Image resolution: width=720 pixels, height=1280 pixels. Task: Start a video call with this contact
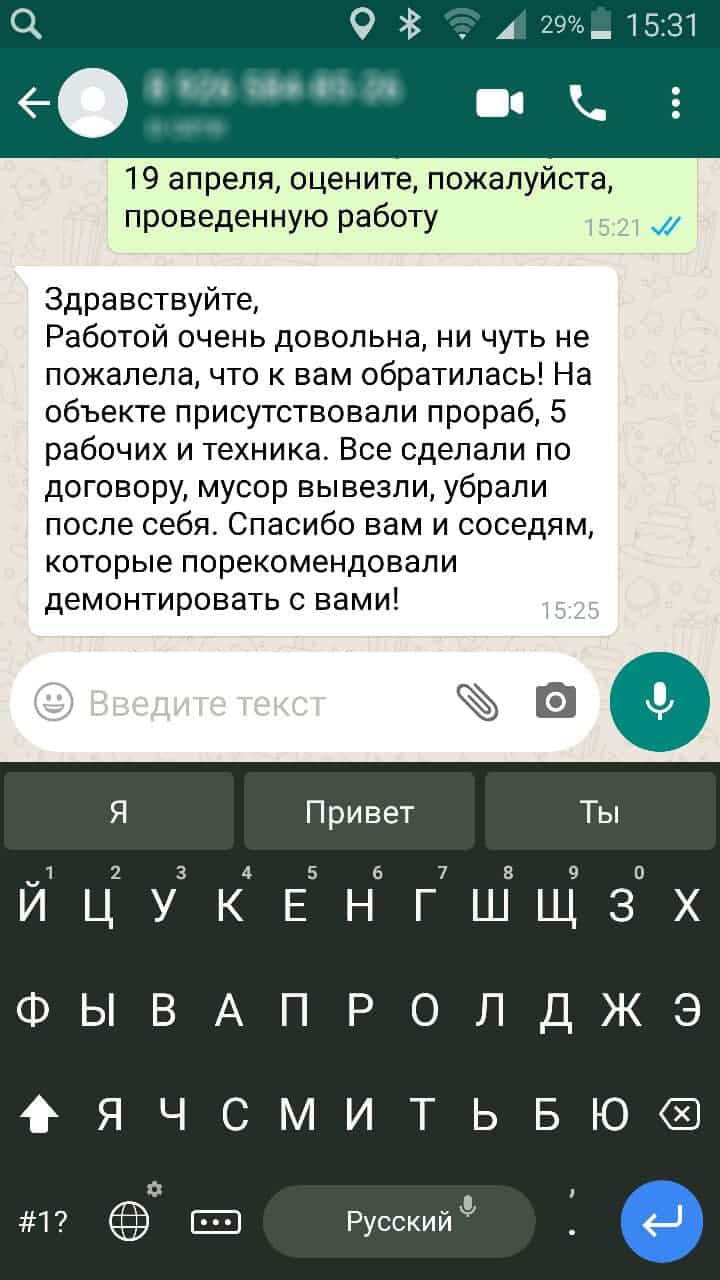coord(499,103)
